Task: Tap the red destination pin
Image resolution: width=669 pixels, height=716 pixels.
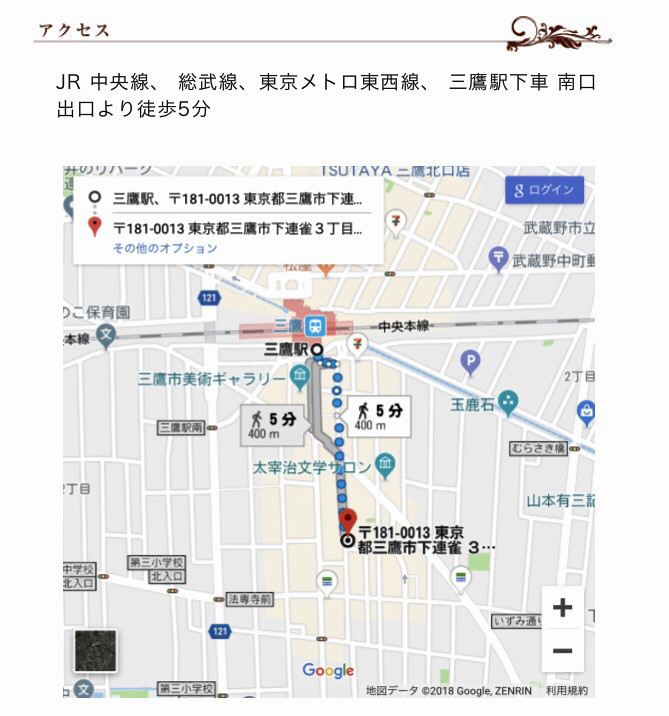Action: 348,521
